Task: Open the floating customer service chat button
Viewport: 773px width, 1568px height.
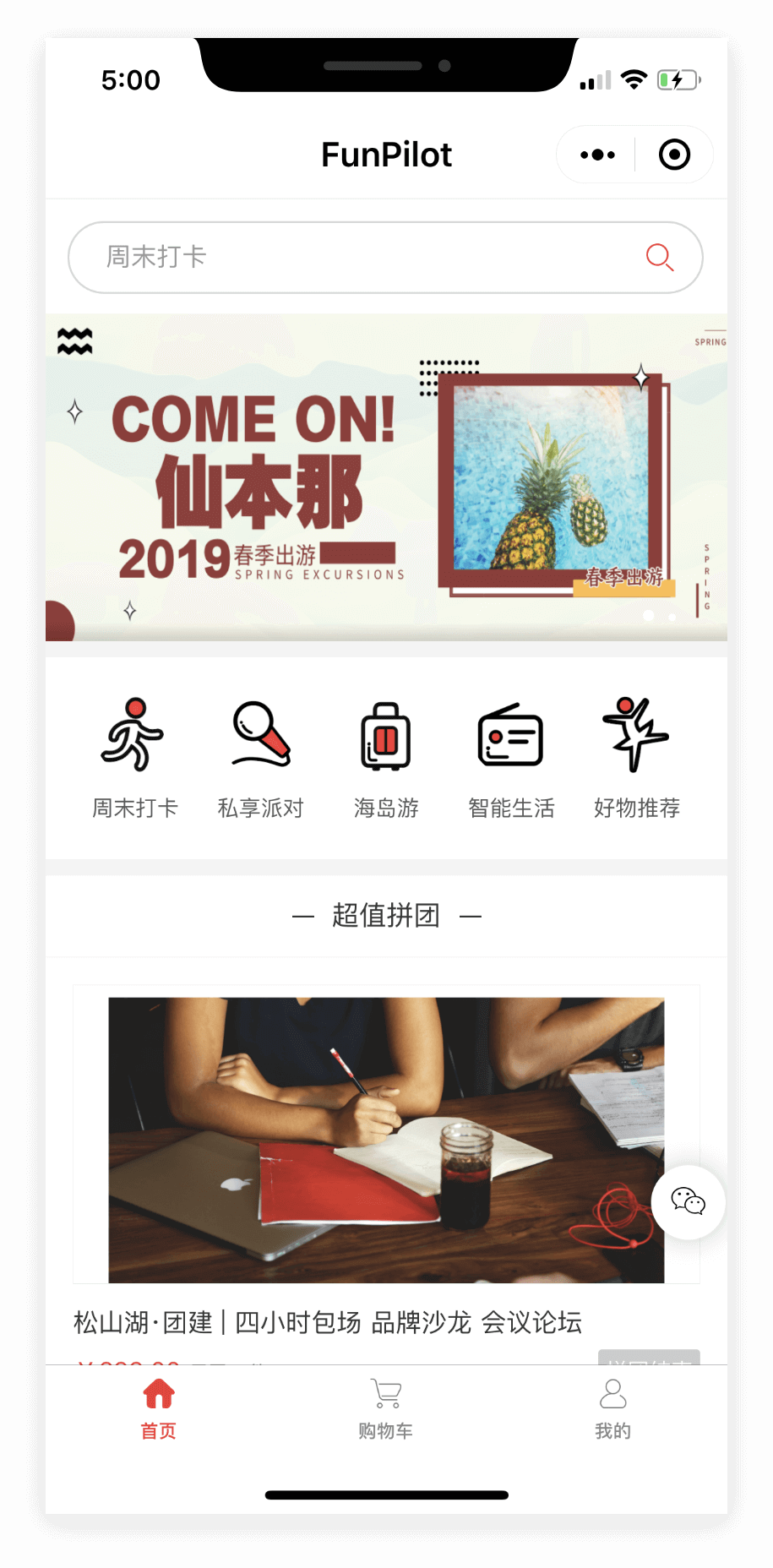Action: pyautogui.click(x=688, y=1201)
